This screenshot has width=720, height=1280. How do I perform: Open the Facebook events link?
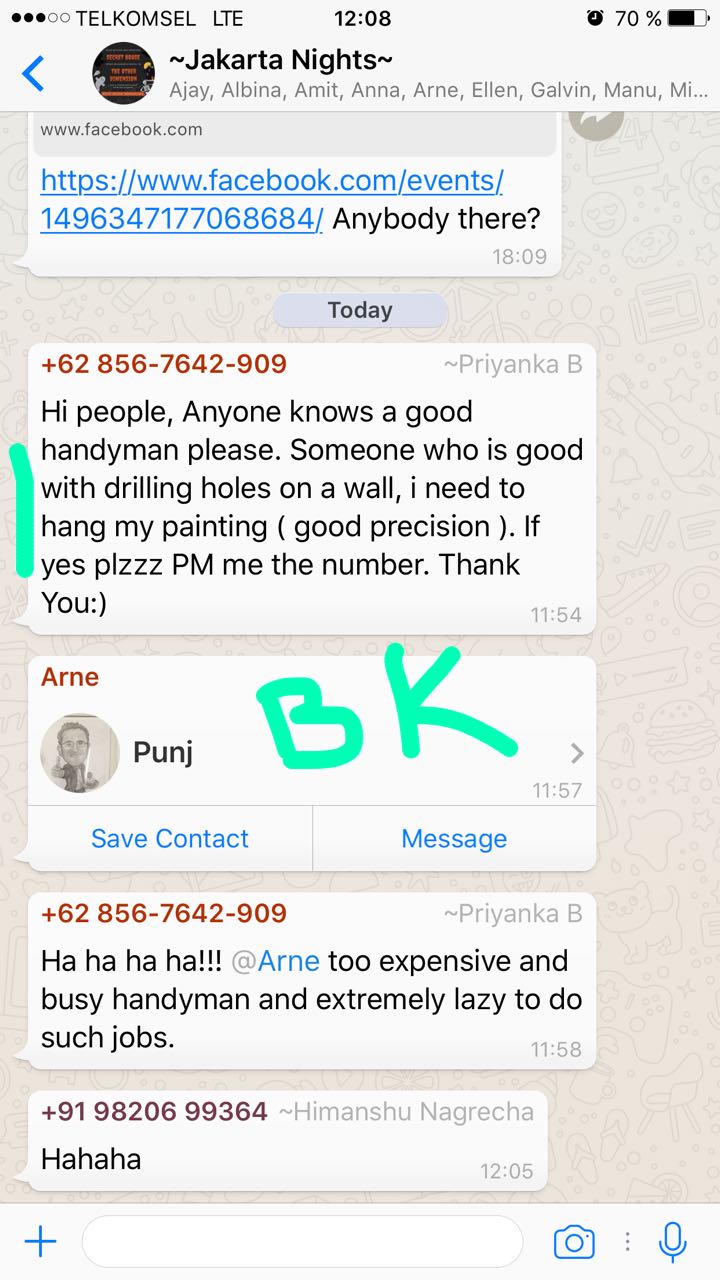(x=271, y=199)
